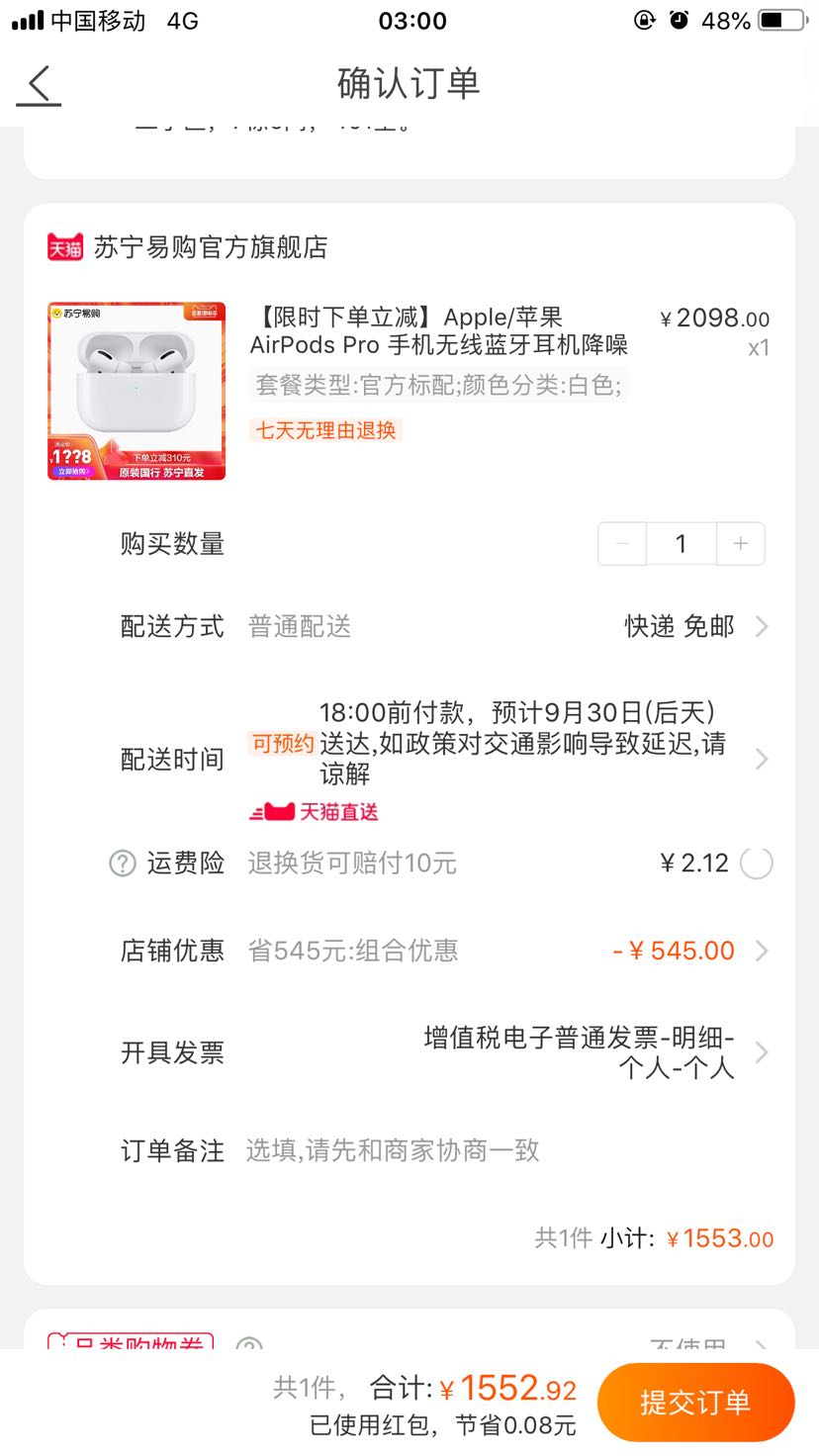This screenshot has height=1456, width=819.
Task: Expand the 配送方式 shipping options
Action: click(x=760, y=626)
